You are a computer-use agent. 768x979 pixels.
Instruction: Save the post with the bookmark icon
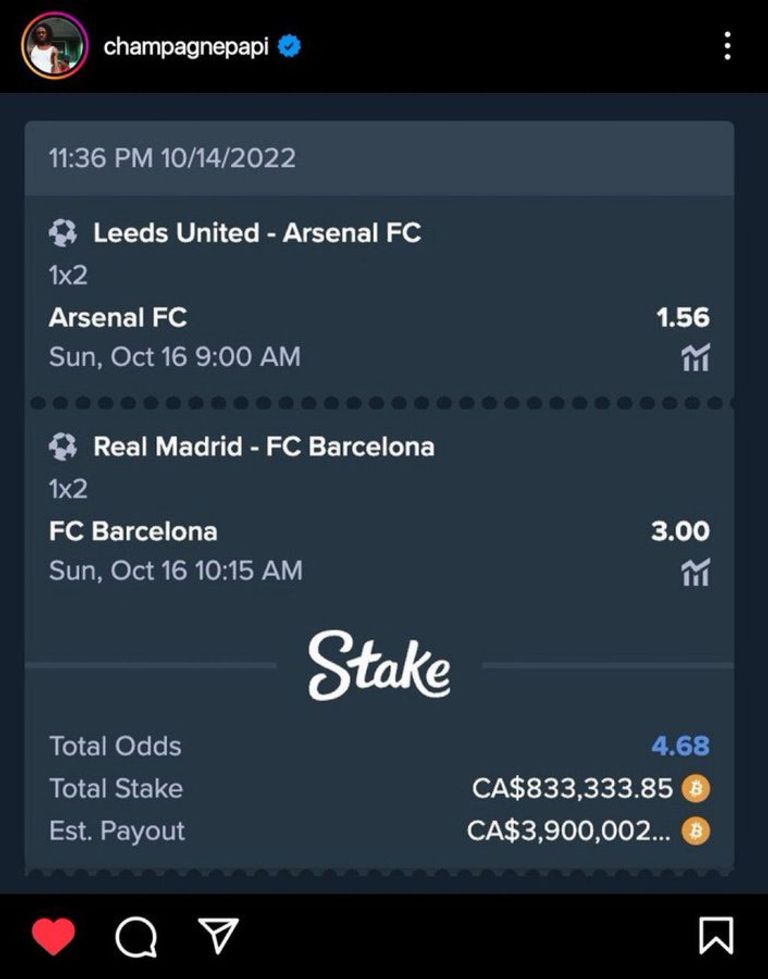coord(715,936)
